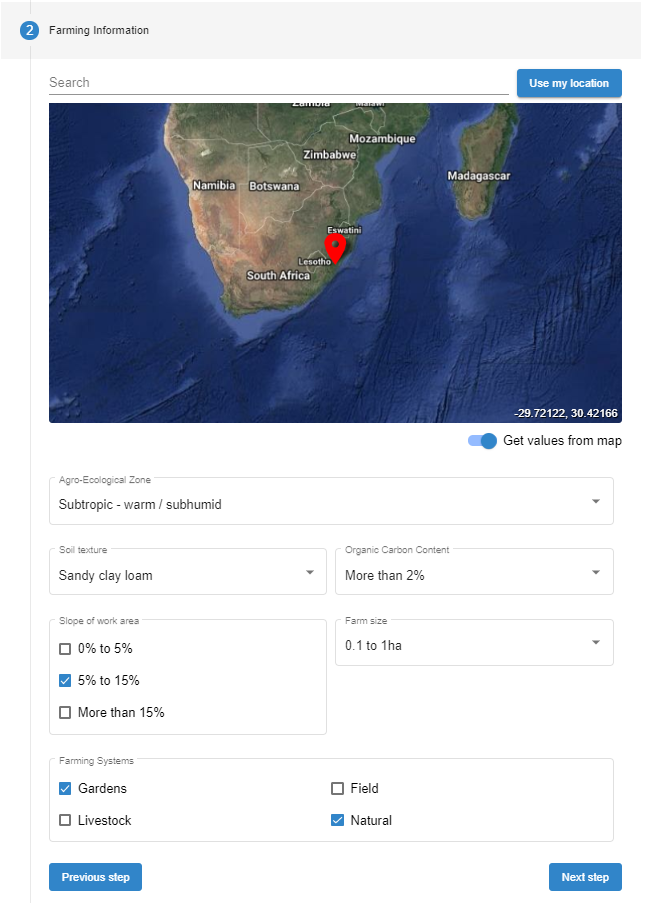Select the Livestock checkbox
Image resolution: width=672 pixels, height=903 pixels.
pos(66,821)
